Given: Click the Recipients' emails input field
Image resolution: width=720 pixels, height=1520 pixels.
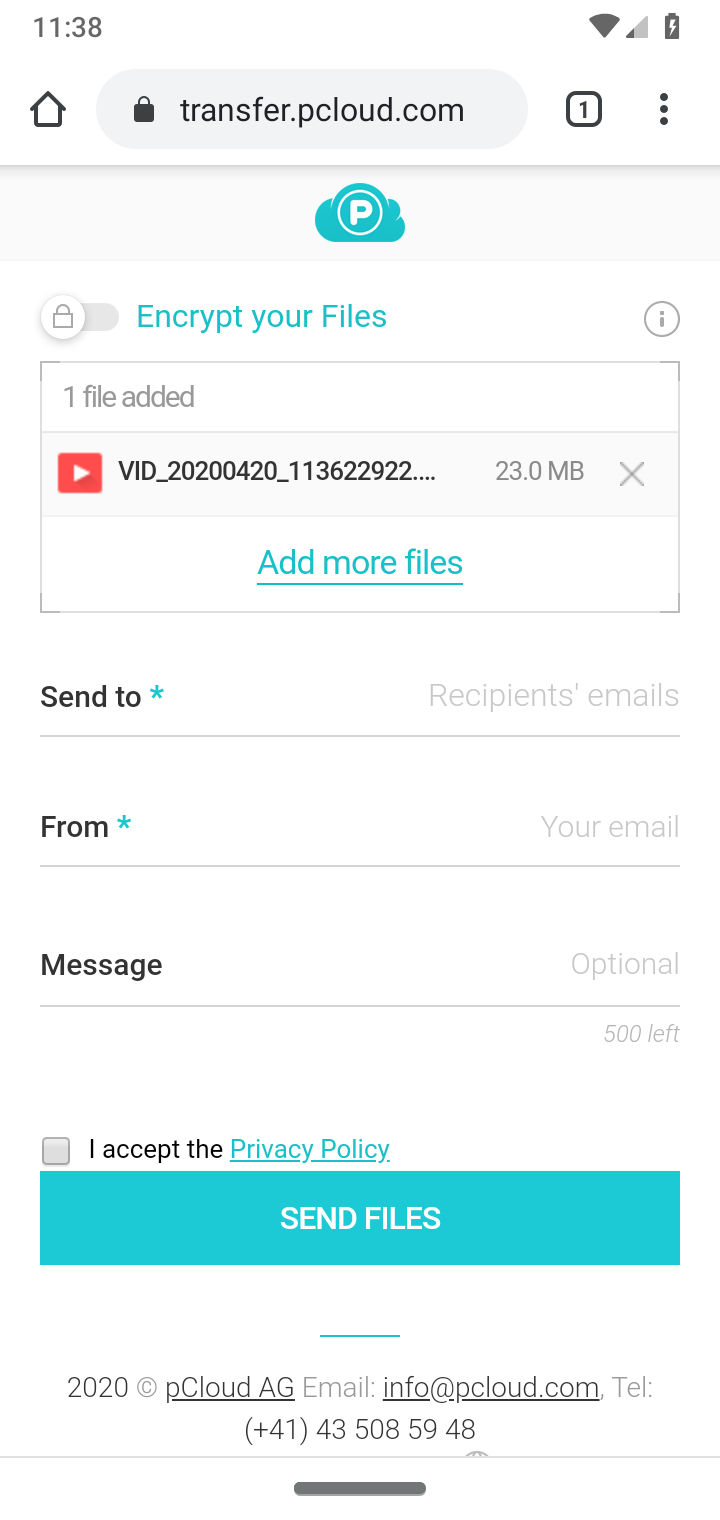Looking at the screenshot, I should pos(552,695).
